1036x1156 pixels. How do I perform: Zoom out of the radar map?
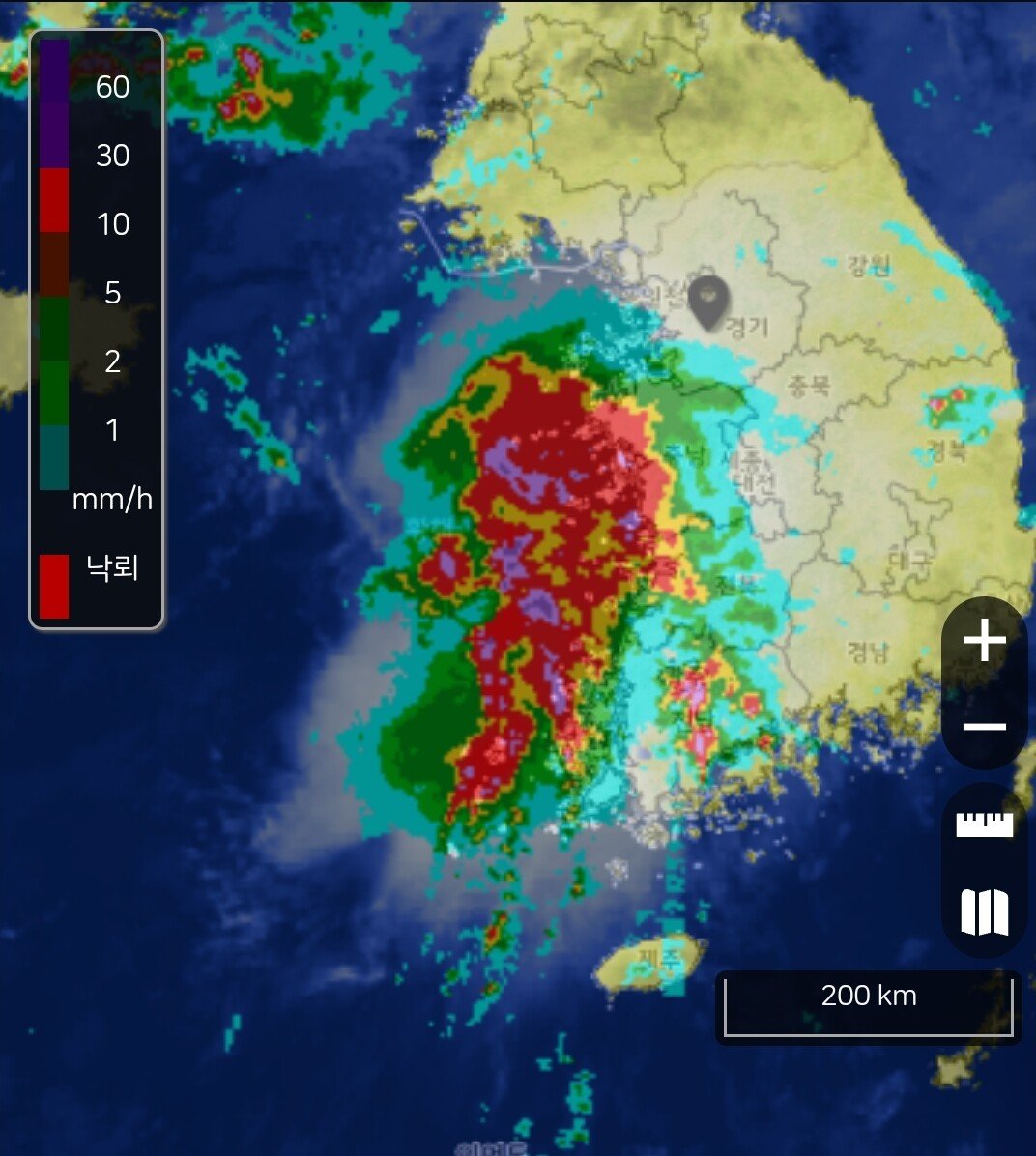(x=984, y=726)
